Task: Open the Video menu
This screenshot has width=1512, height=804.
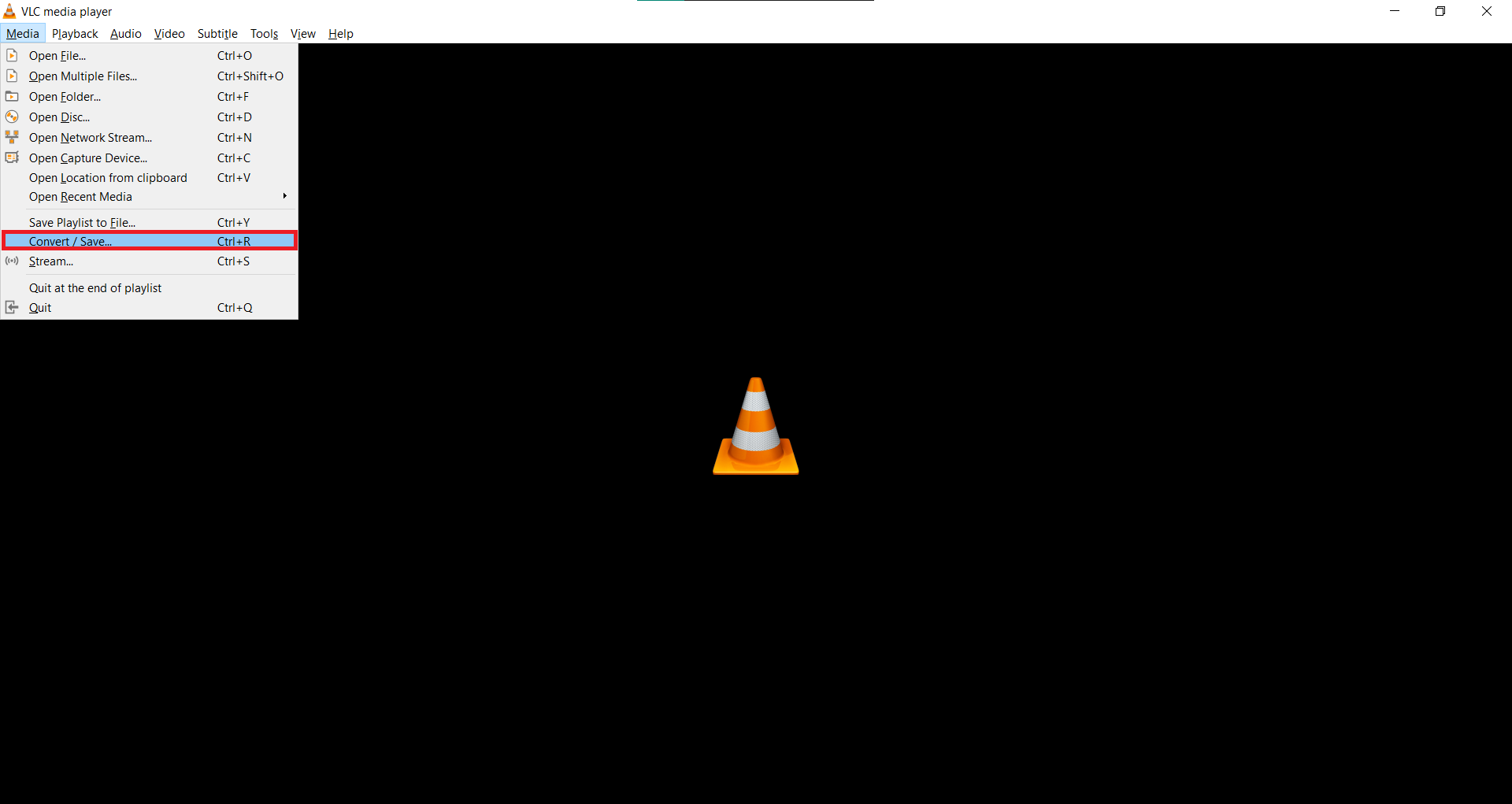Action: (169, 34)
